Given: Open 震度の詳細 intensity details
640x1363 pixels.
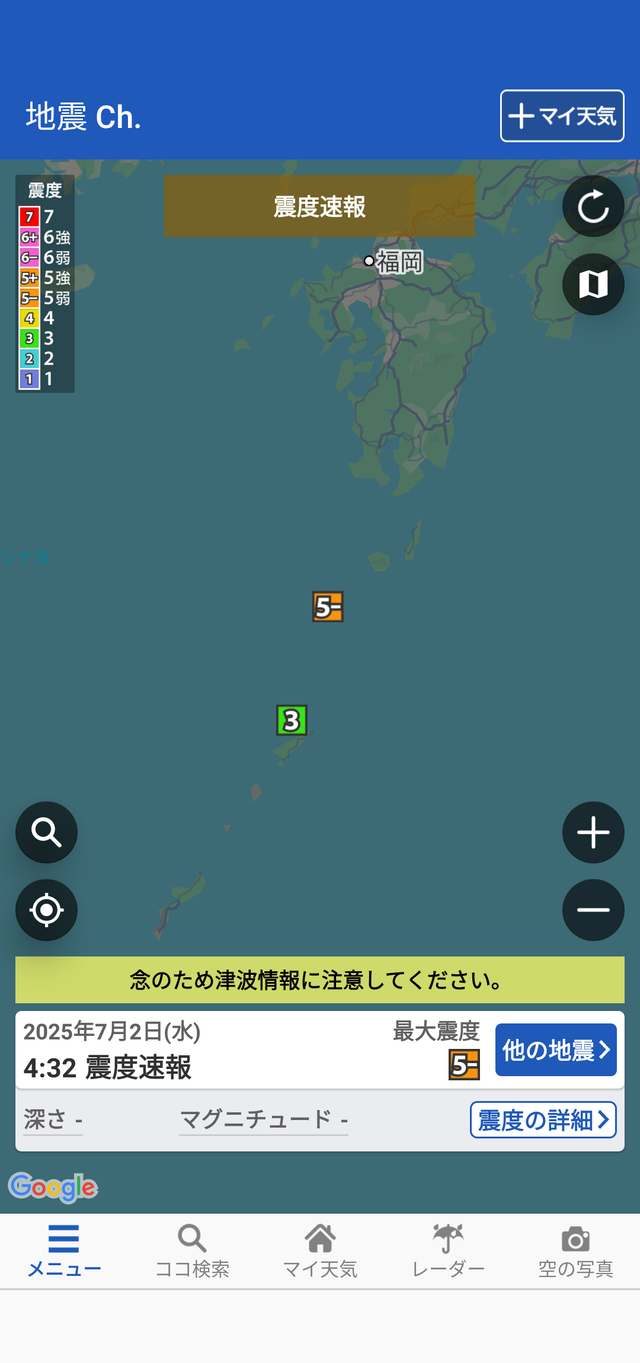Looking at the screenshot, I should click(543, 1120).
